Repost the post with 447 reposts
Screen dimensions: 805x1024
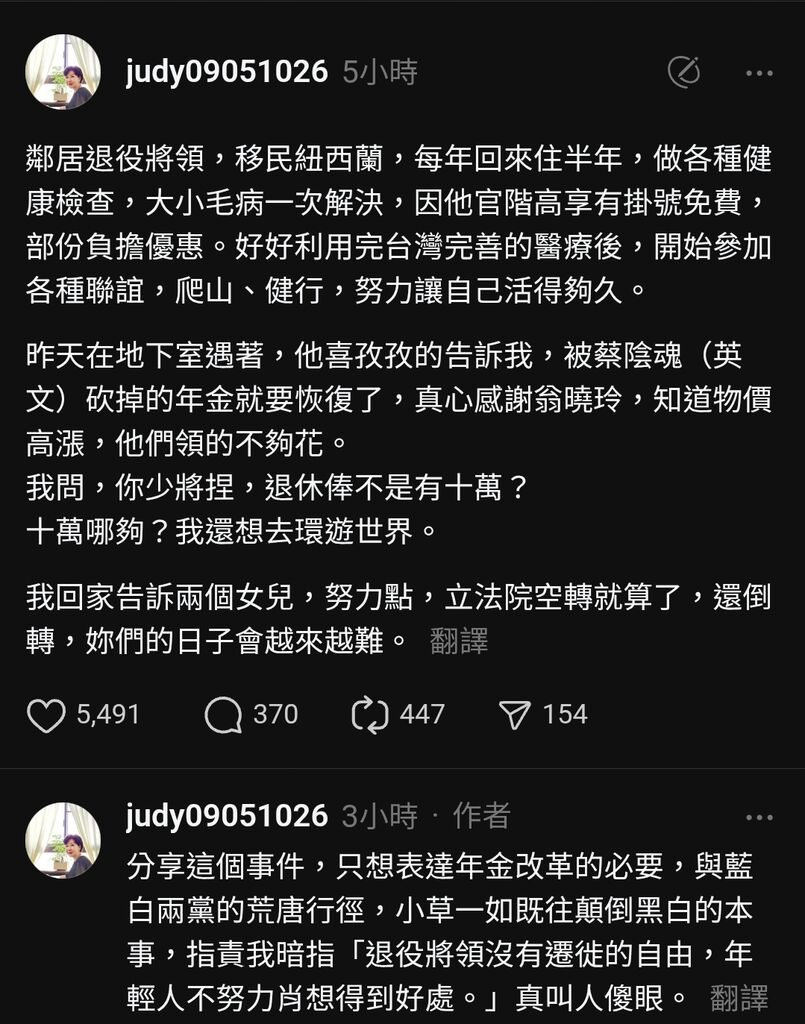370,714
